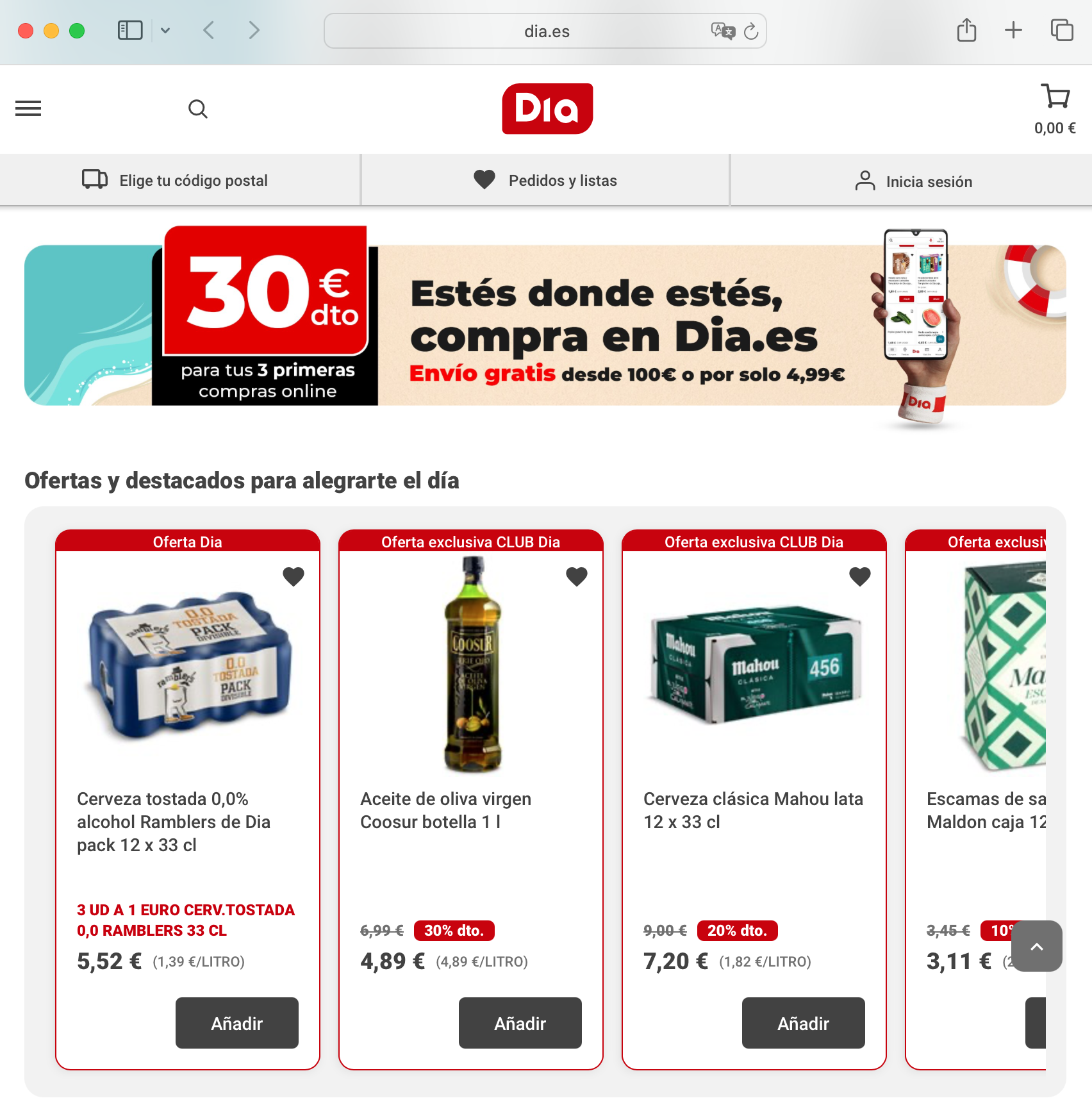Jump back to top with the arrow button
The image size is (1092, 1105).
pyautogui.click(x=1036, y=946)
